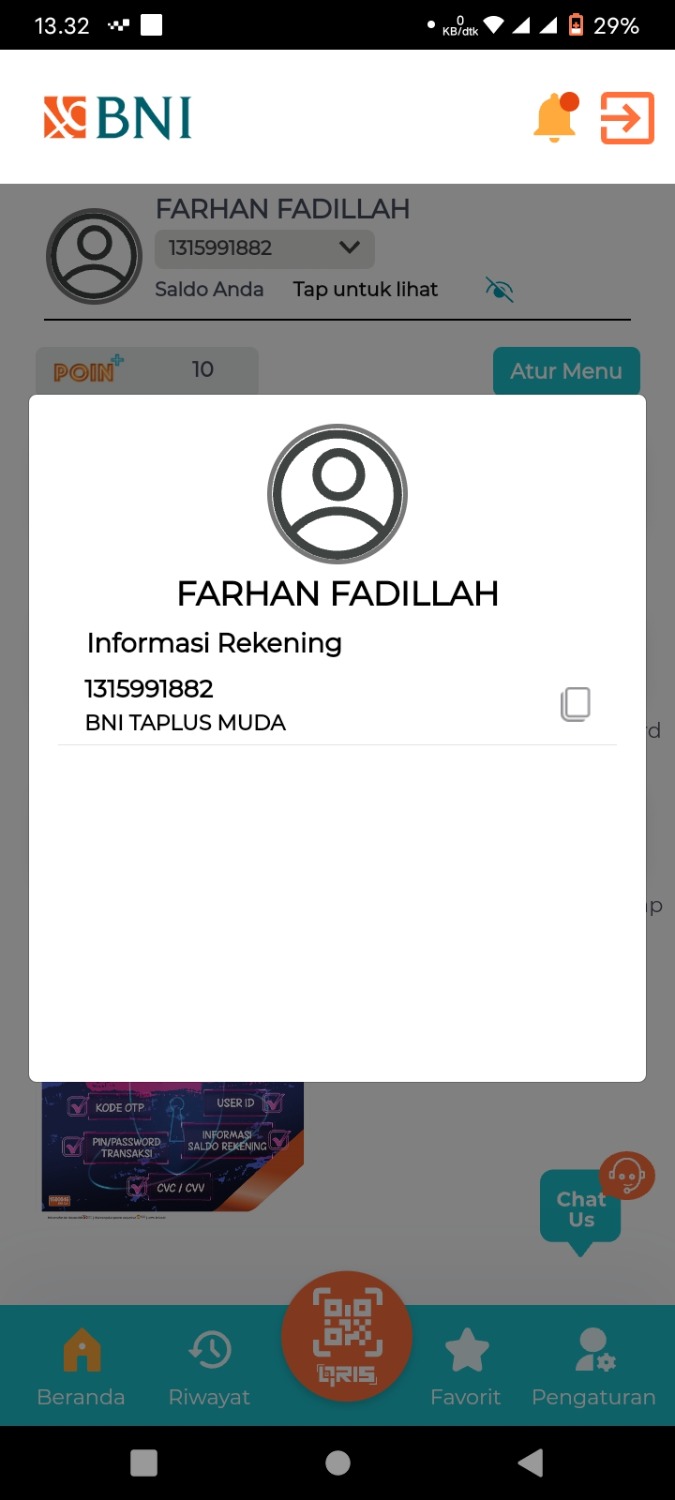Tap the system home button
The image size is (675, 1500).
tap(338, 1463)
